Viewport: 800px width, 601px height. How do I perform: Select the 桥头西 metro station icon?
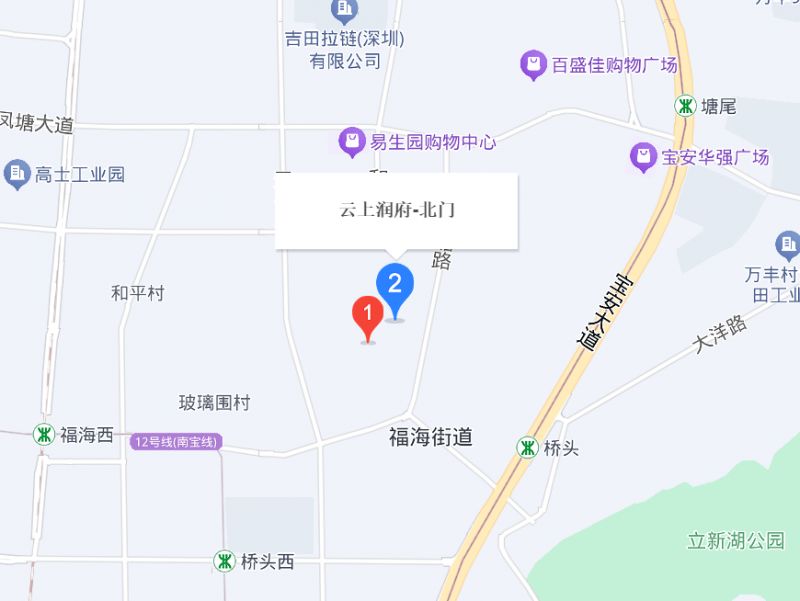[224, 561]
